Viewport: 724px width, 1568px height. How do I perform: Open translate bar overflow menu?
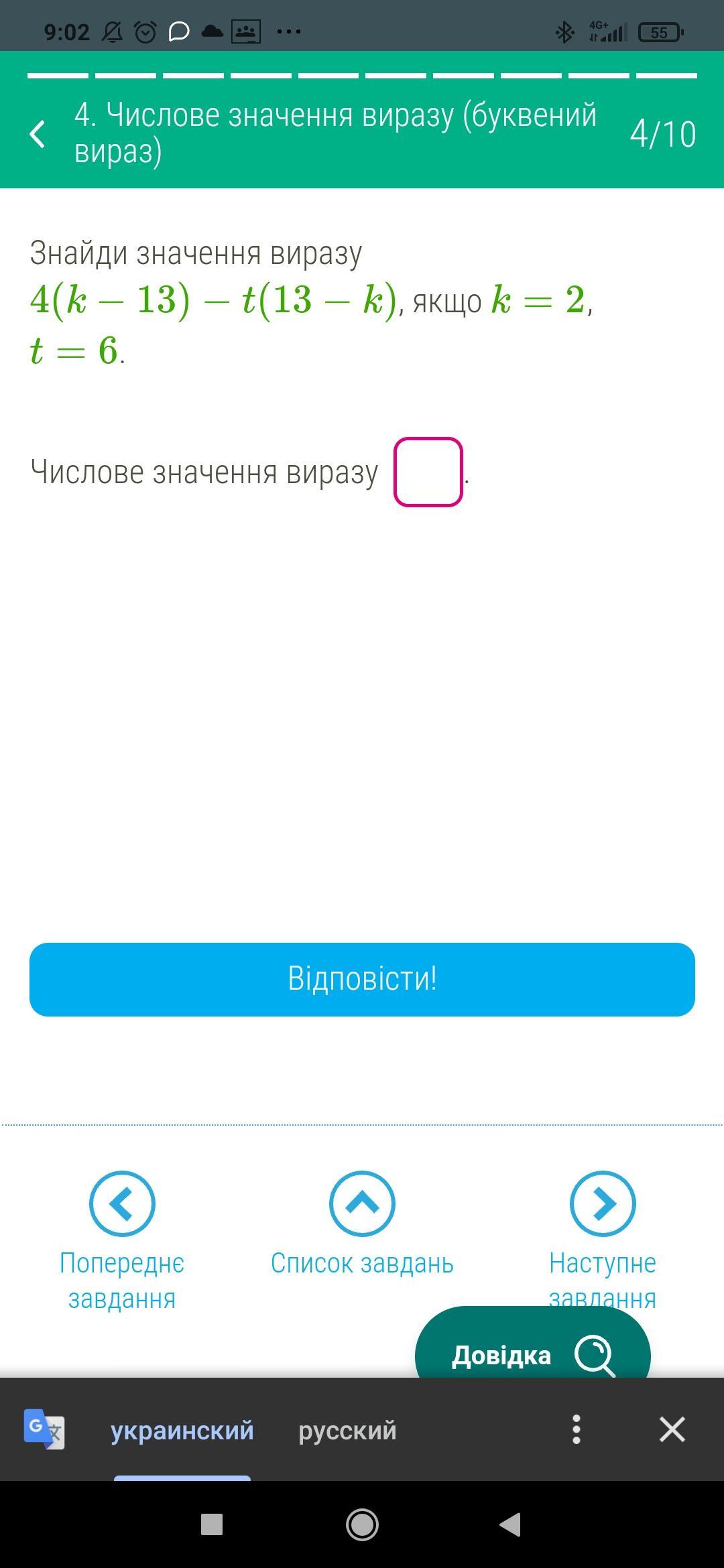coord(576,1429)
